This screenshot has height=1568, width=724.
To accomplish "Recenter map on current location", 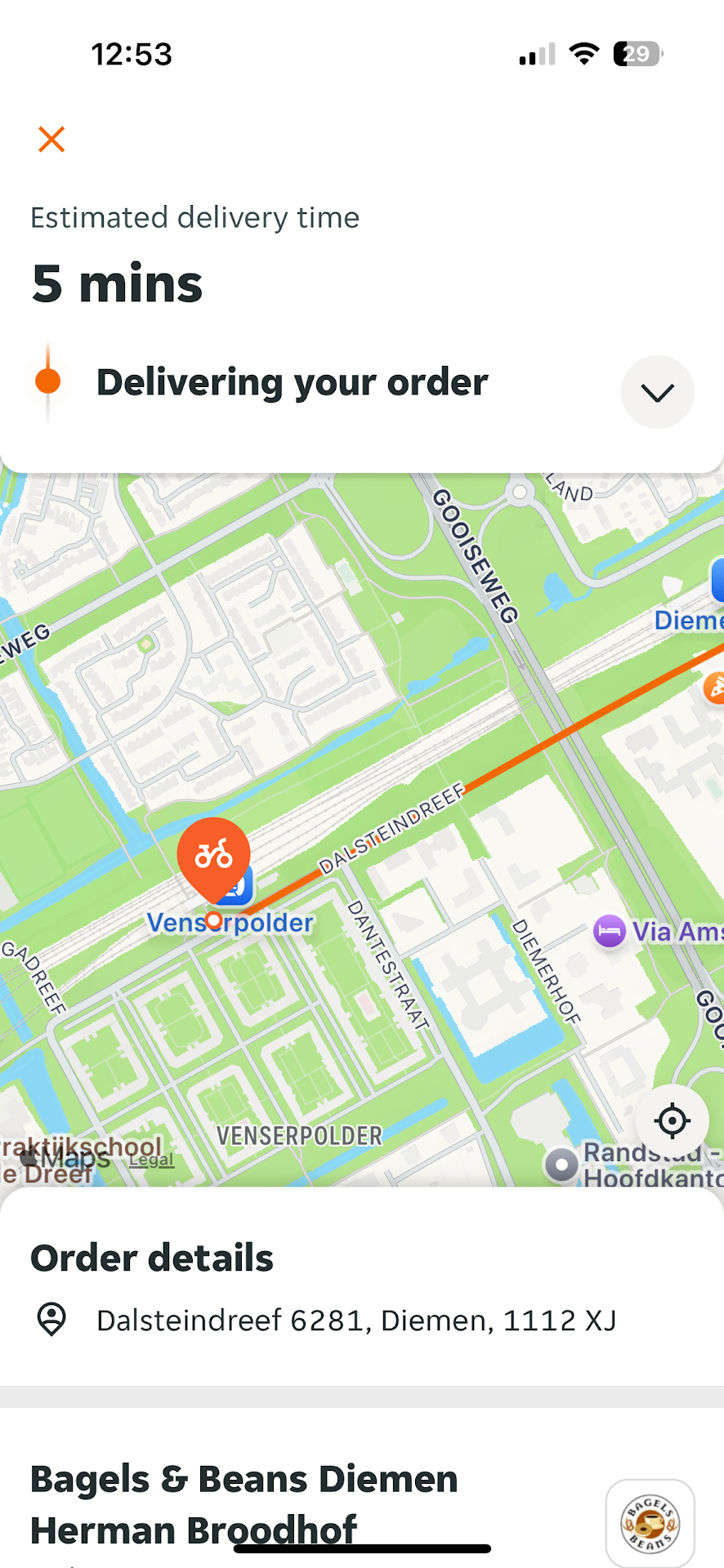I will coord(672,1120).
